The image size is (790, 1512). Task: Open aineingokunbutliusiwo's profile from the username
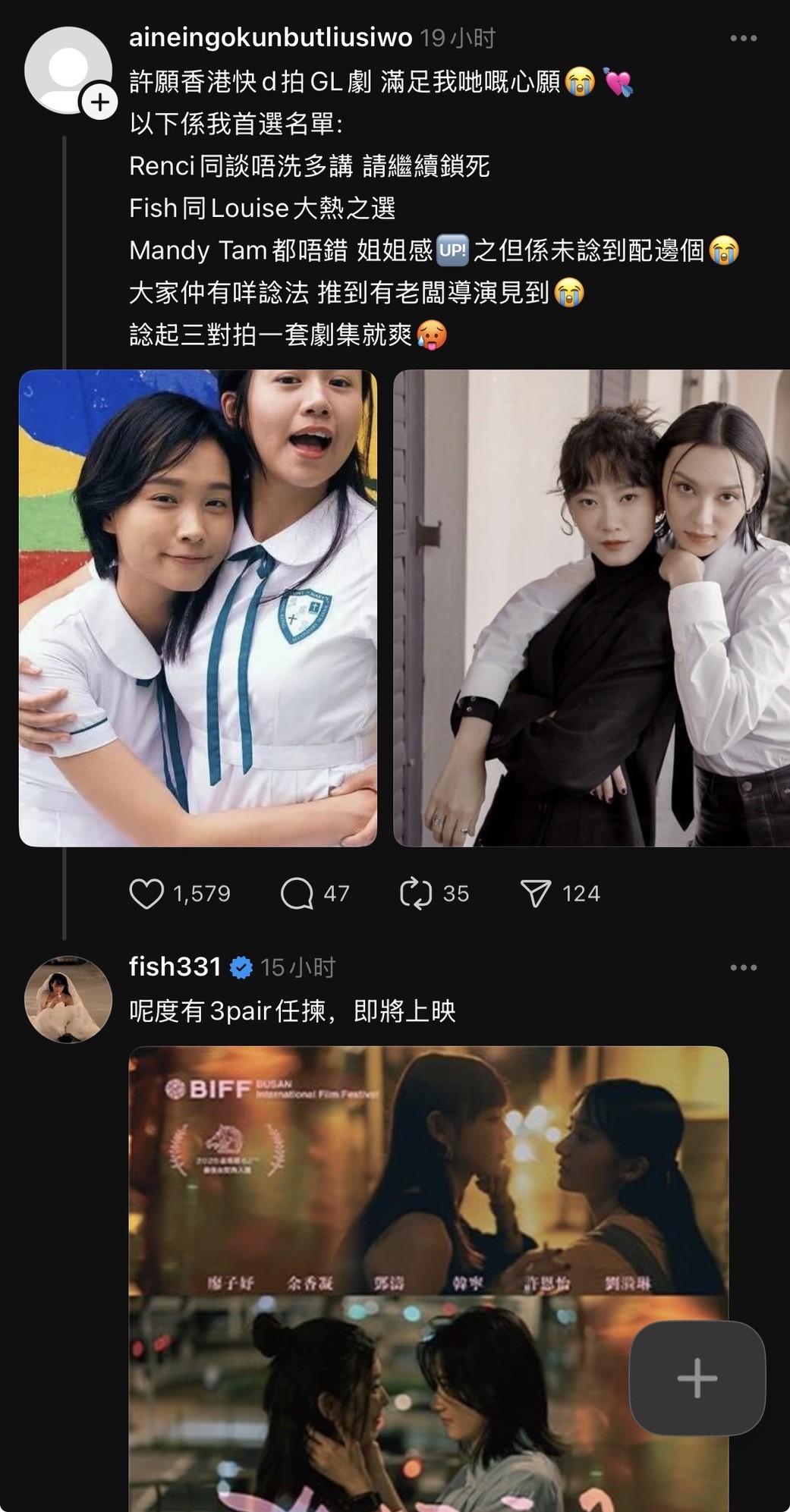270,37
